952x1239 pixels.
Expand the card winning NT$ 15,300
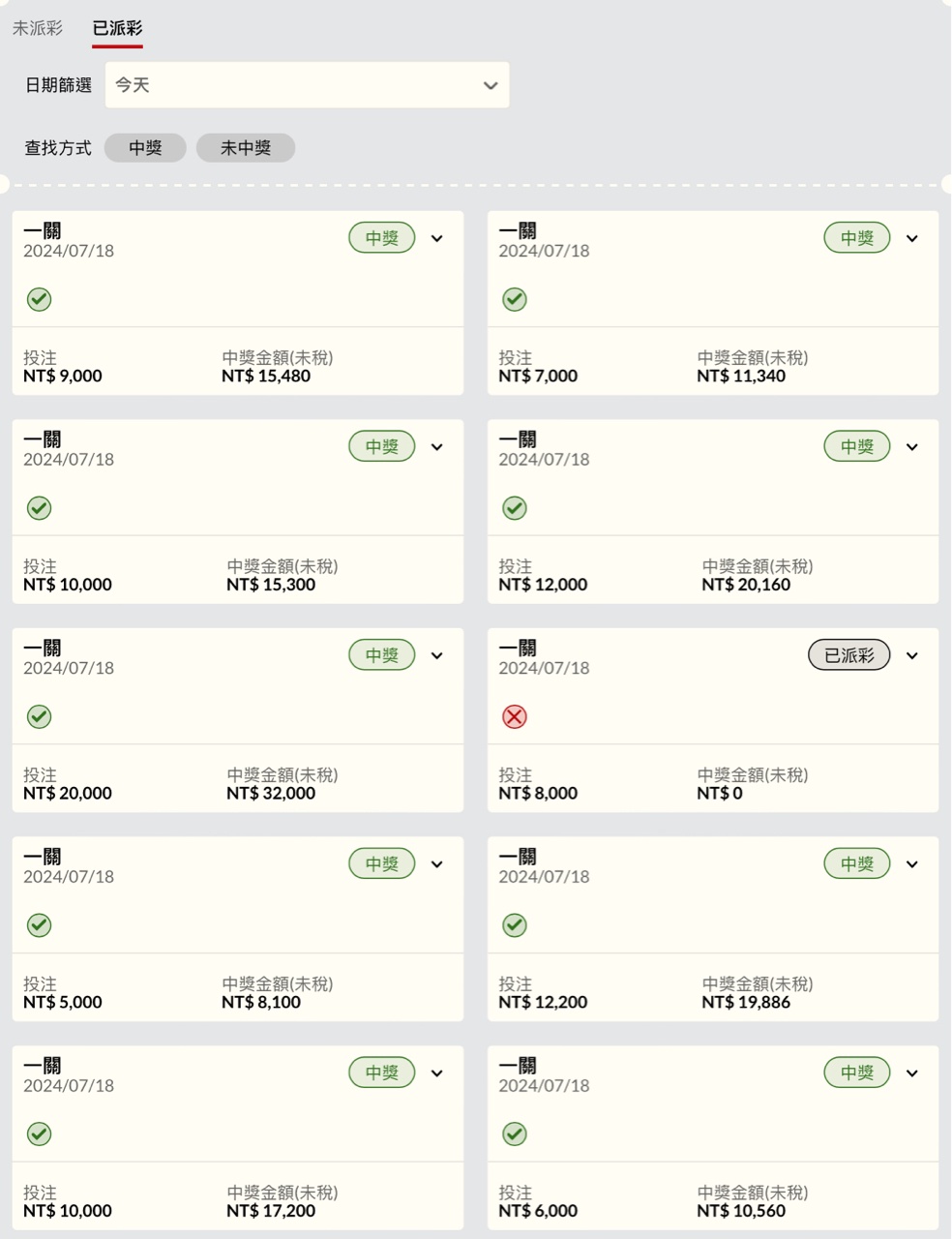(437, 447)
